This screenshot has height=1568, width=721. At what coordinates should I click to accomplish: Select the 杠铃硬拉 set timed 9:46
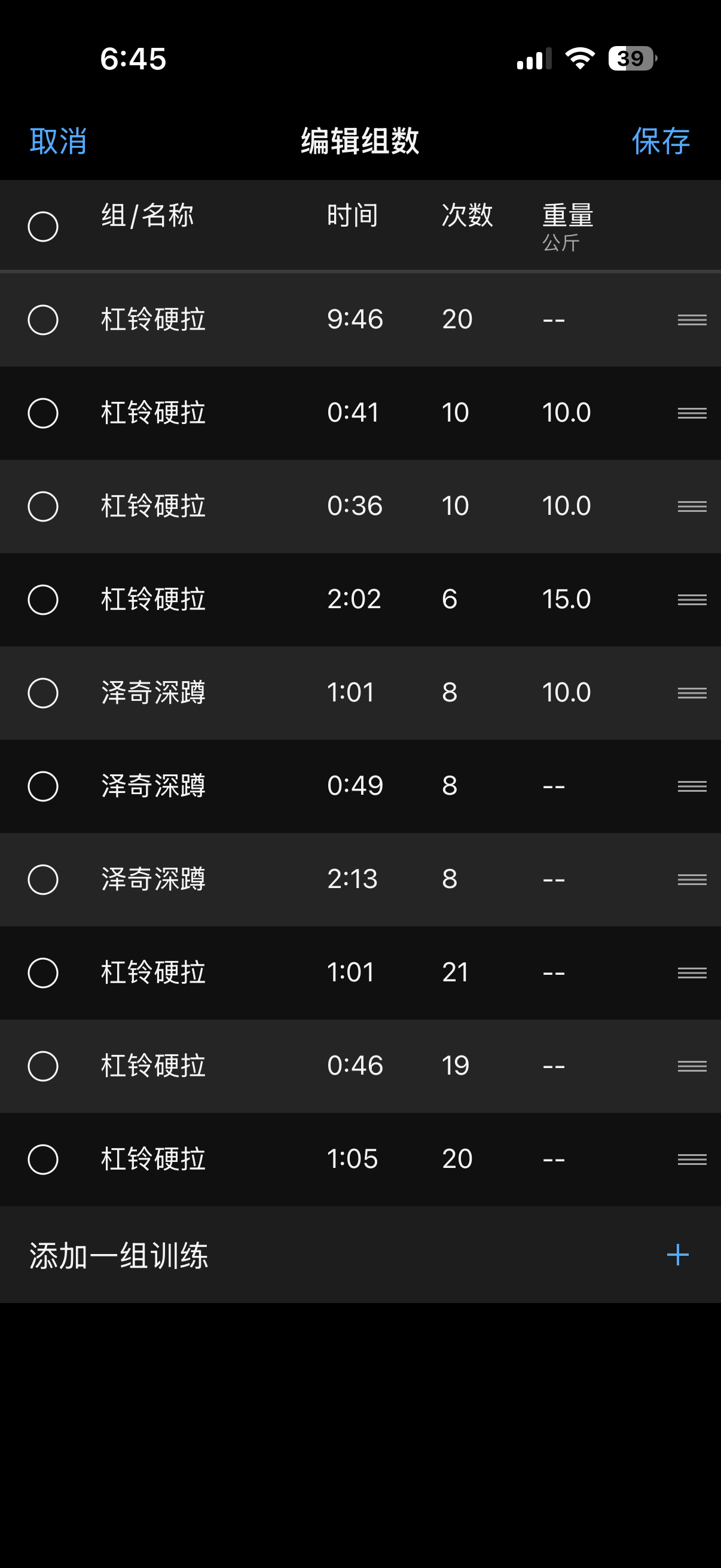(43, 319)
